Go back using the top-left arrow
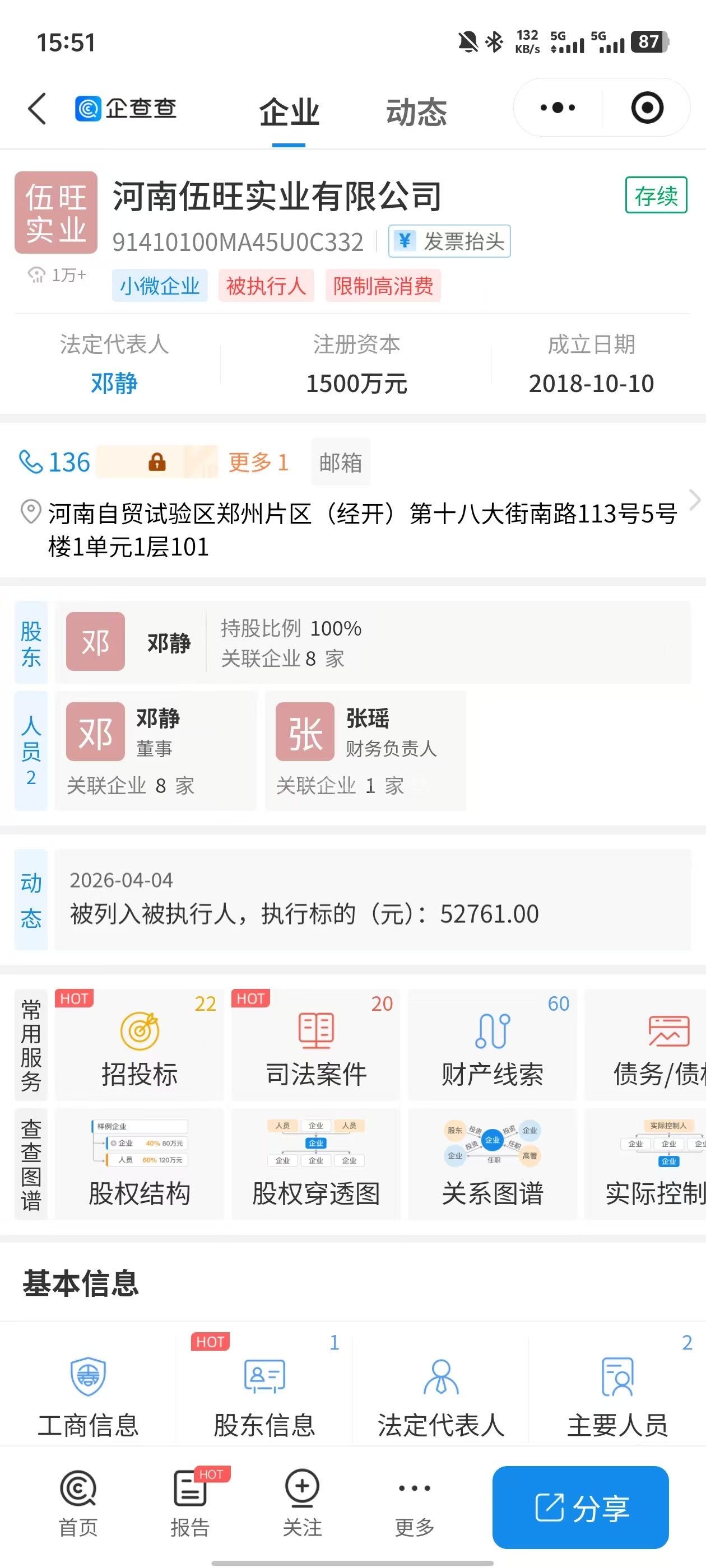This screenshot has height=1568, width=706. click(x=38, y=109)
